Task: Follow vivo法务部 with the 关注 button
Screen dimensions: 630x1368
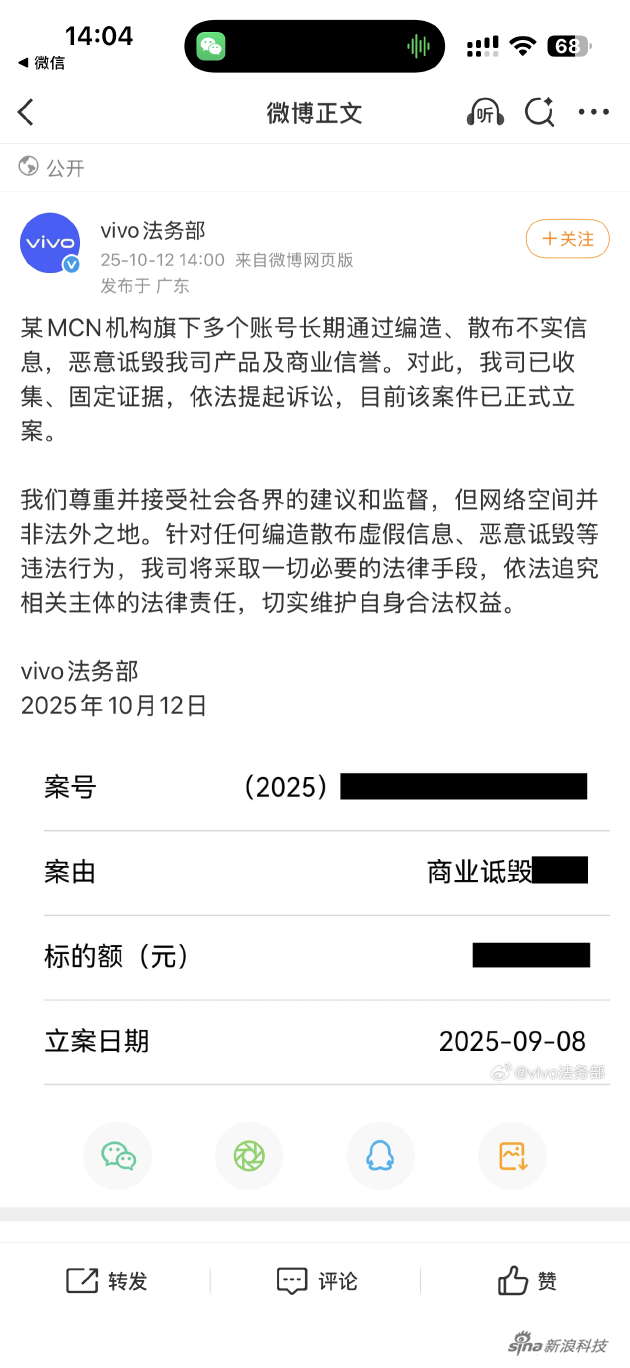Action: coord(567,239)
